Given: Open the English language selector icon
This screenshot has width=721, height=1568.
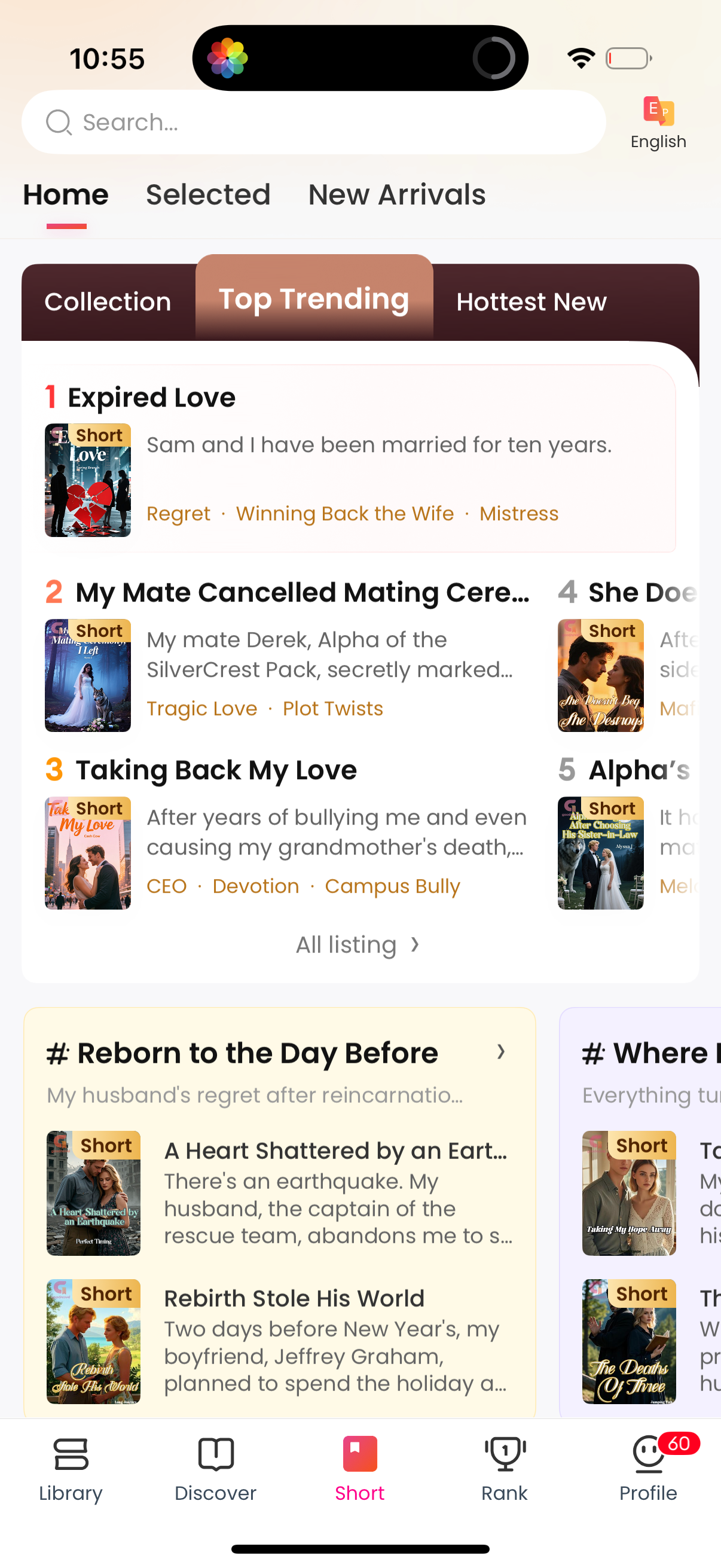Looking at the screenshot, I should 659,113.
